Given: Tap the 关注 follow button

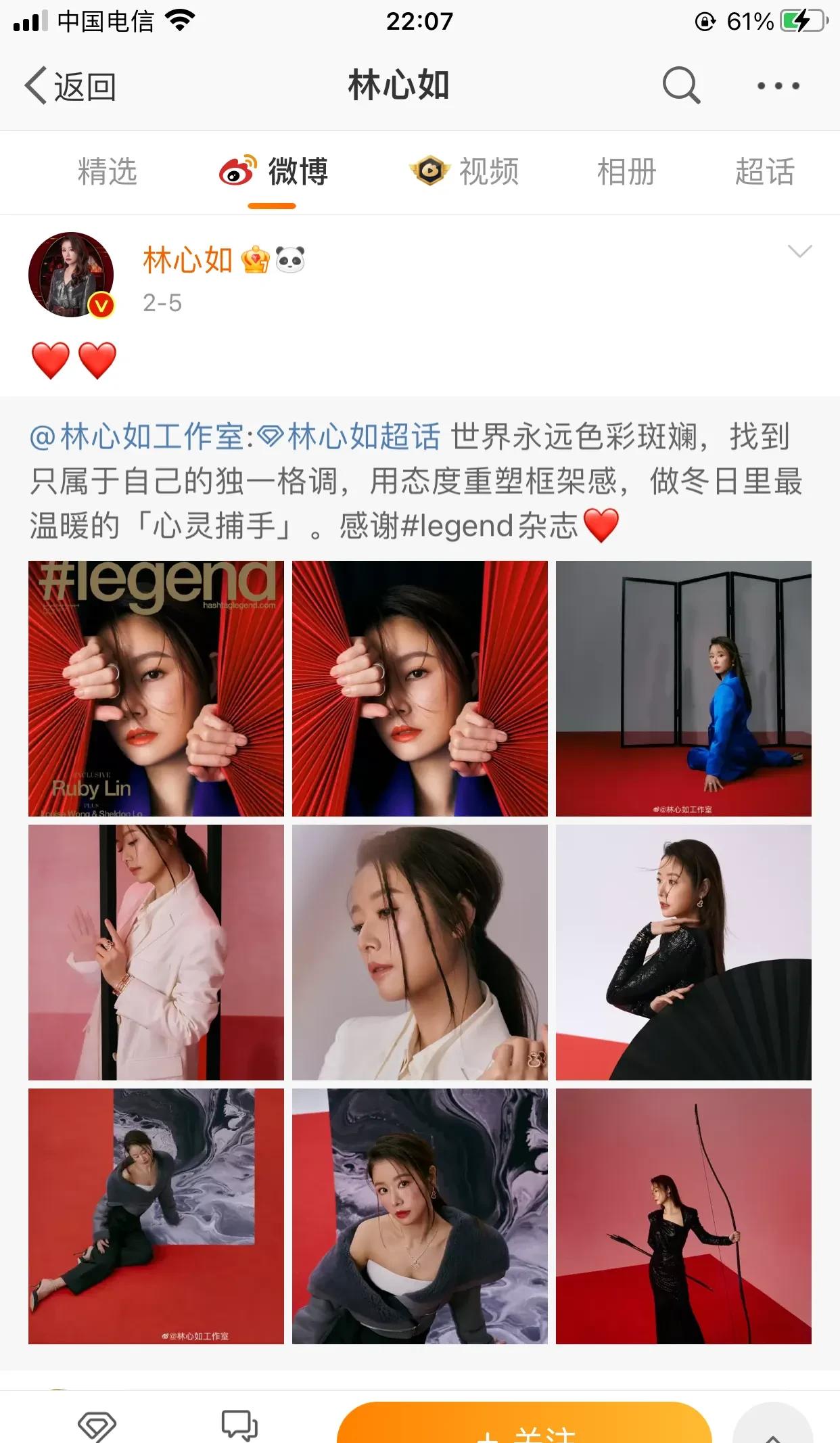Looking at the screenshot, I should (x=524, y=1427).
